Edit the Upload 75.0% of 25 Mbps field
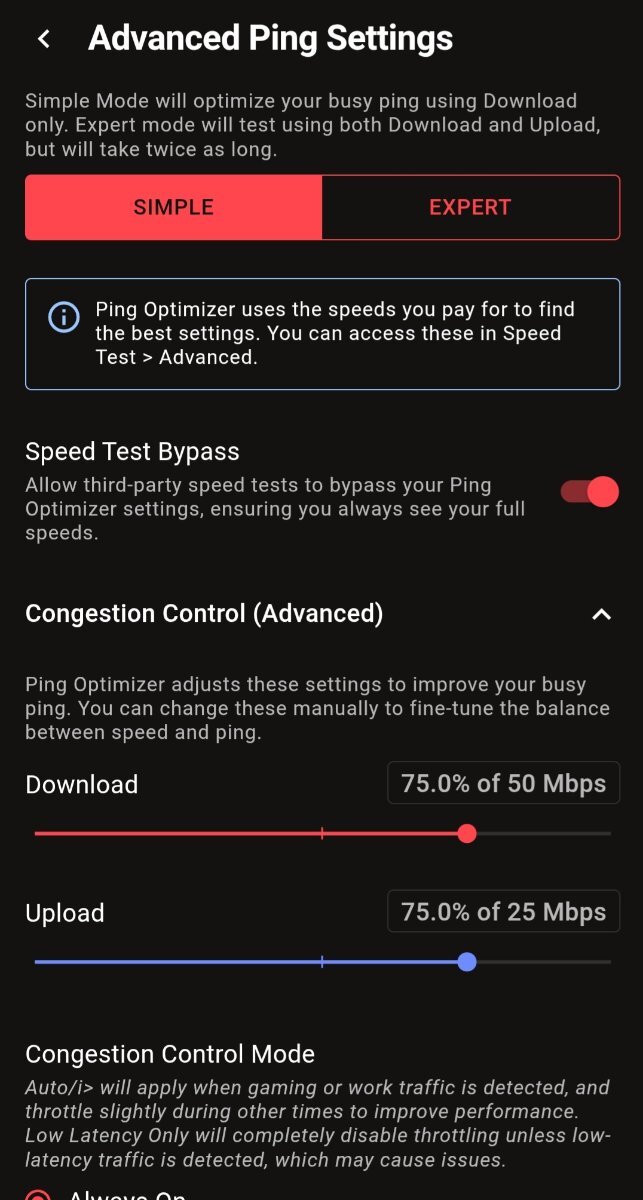Screen dimensions: 643x1200 (503, 912)
